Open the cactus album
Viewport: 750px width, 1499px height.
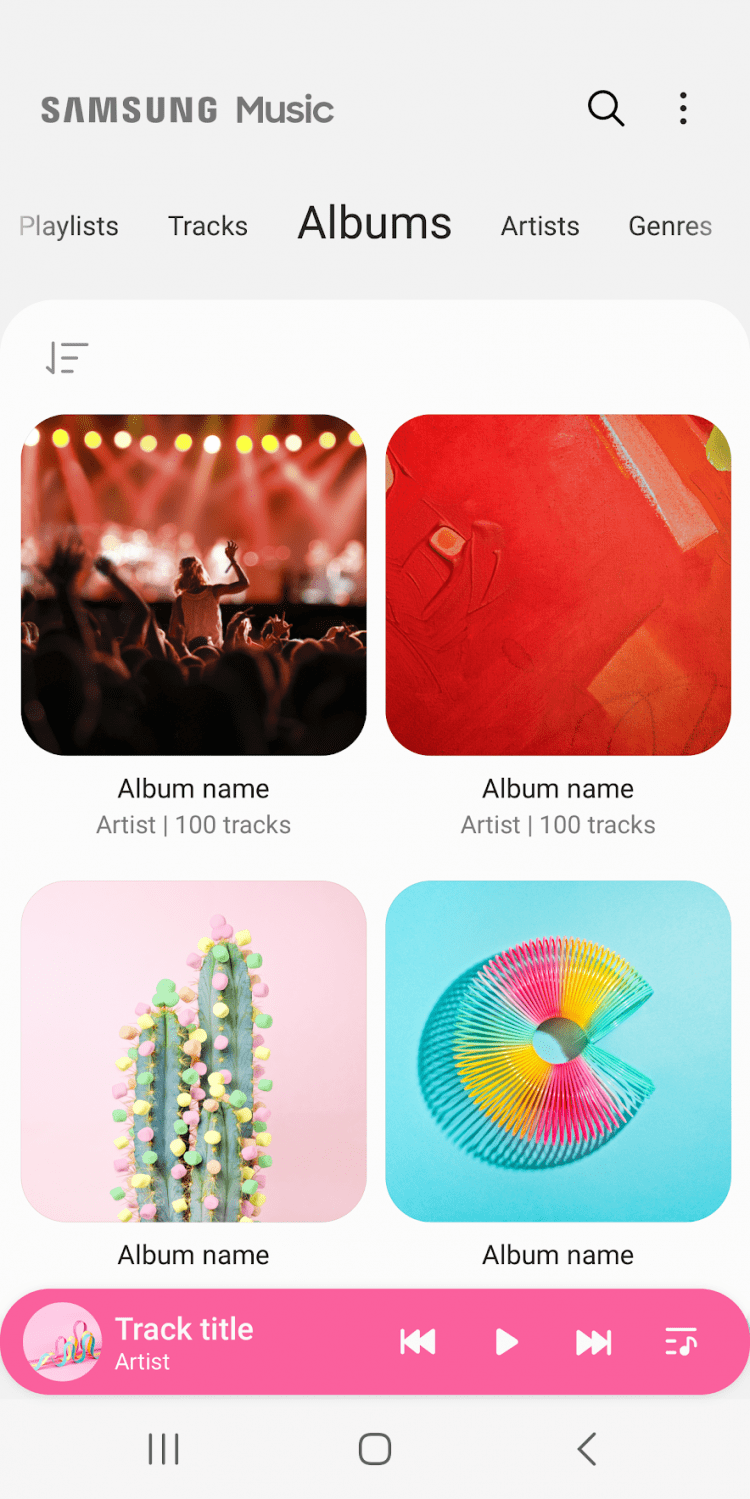(x=194, y=1050)
